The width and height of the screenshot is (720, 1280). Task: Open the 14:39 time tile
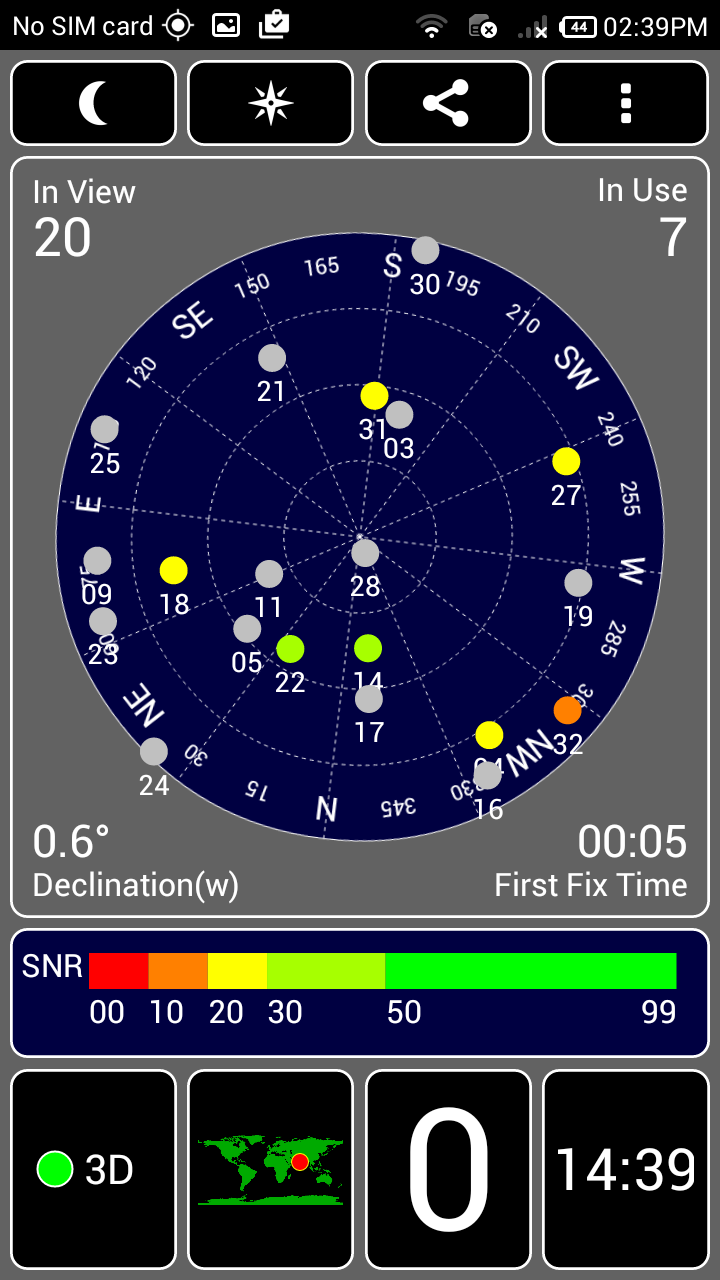626,1169
